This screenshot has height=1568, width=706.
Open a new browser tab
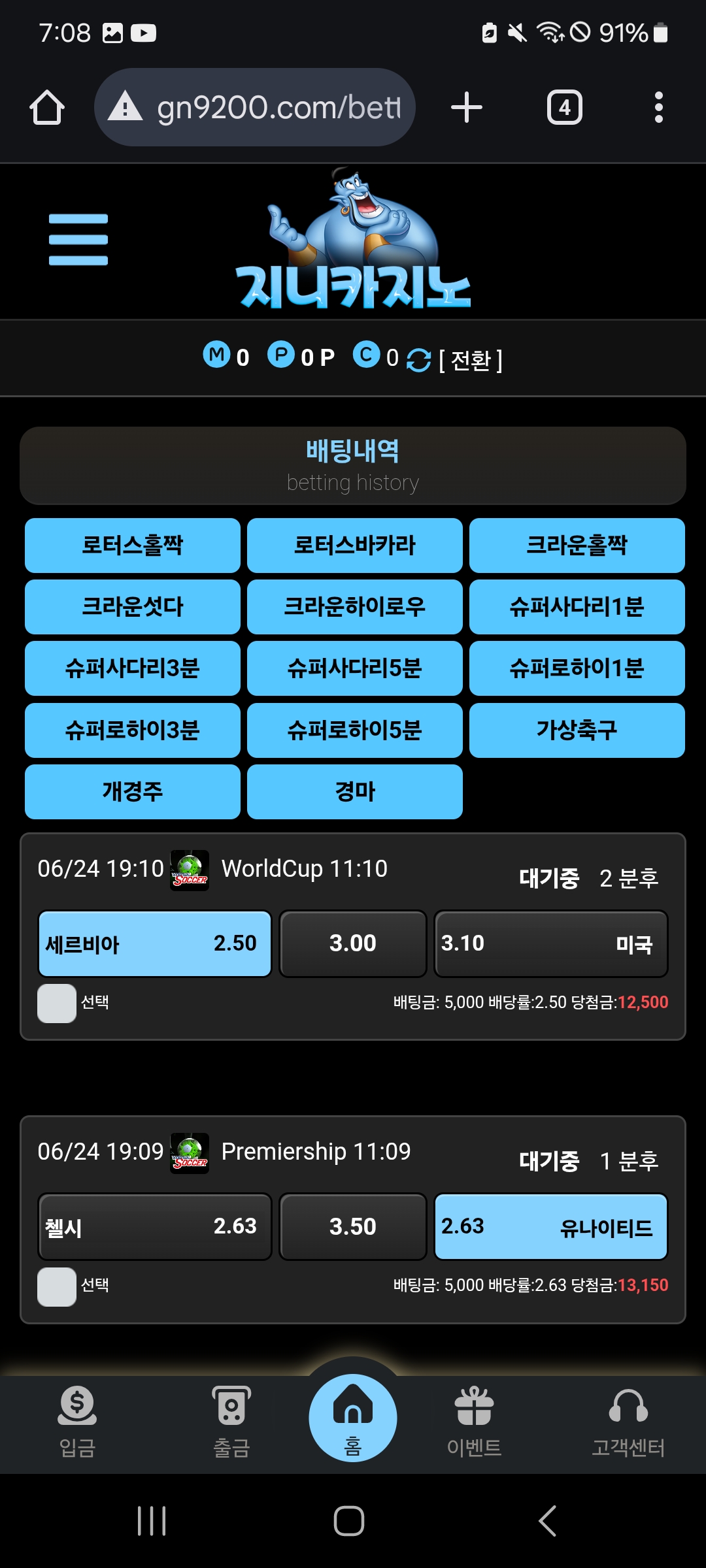[x=466, y=107]
